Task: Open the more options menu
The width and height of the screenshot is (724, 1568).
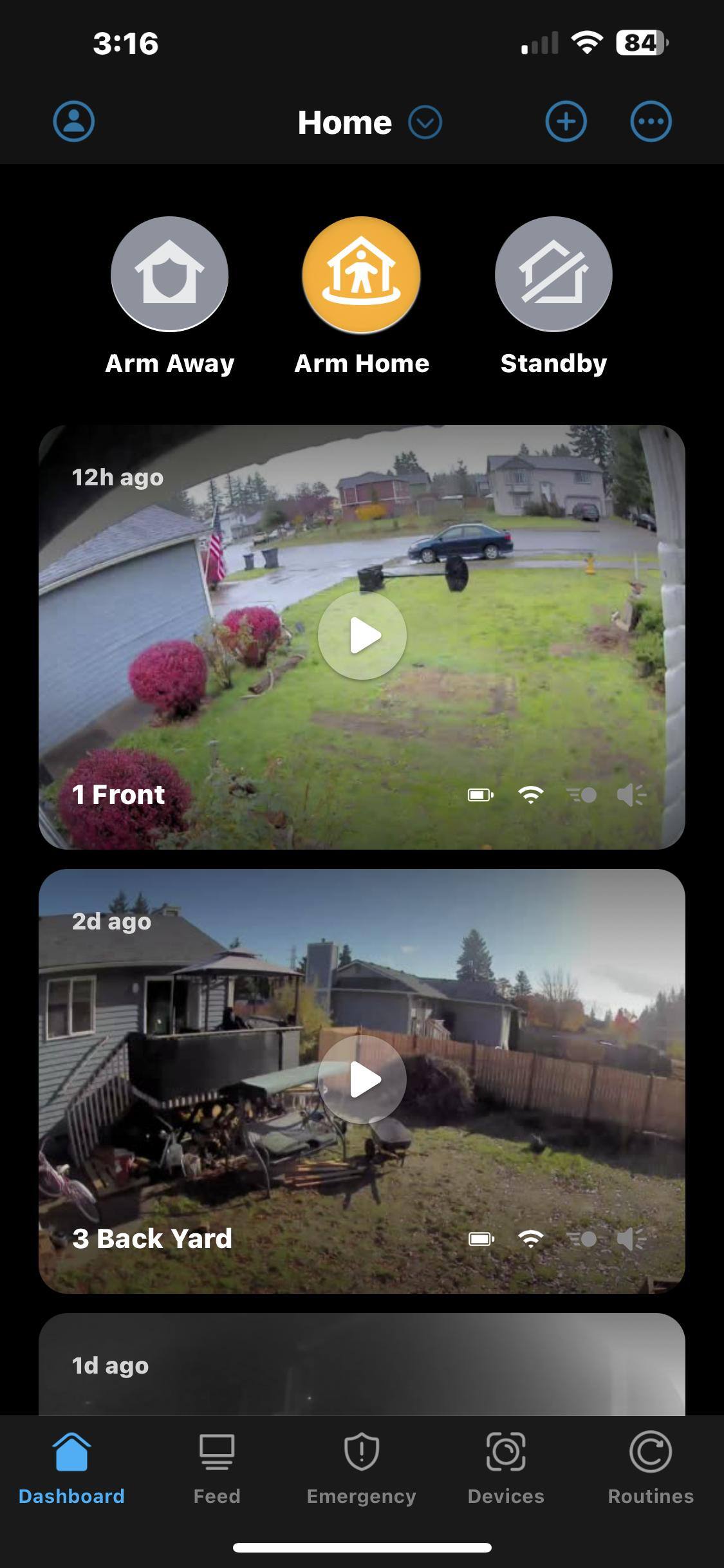Action: [x=651, y=121]
